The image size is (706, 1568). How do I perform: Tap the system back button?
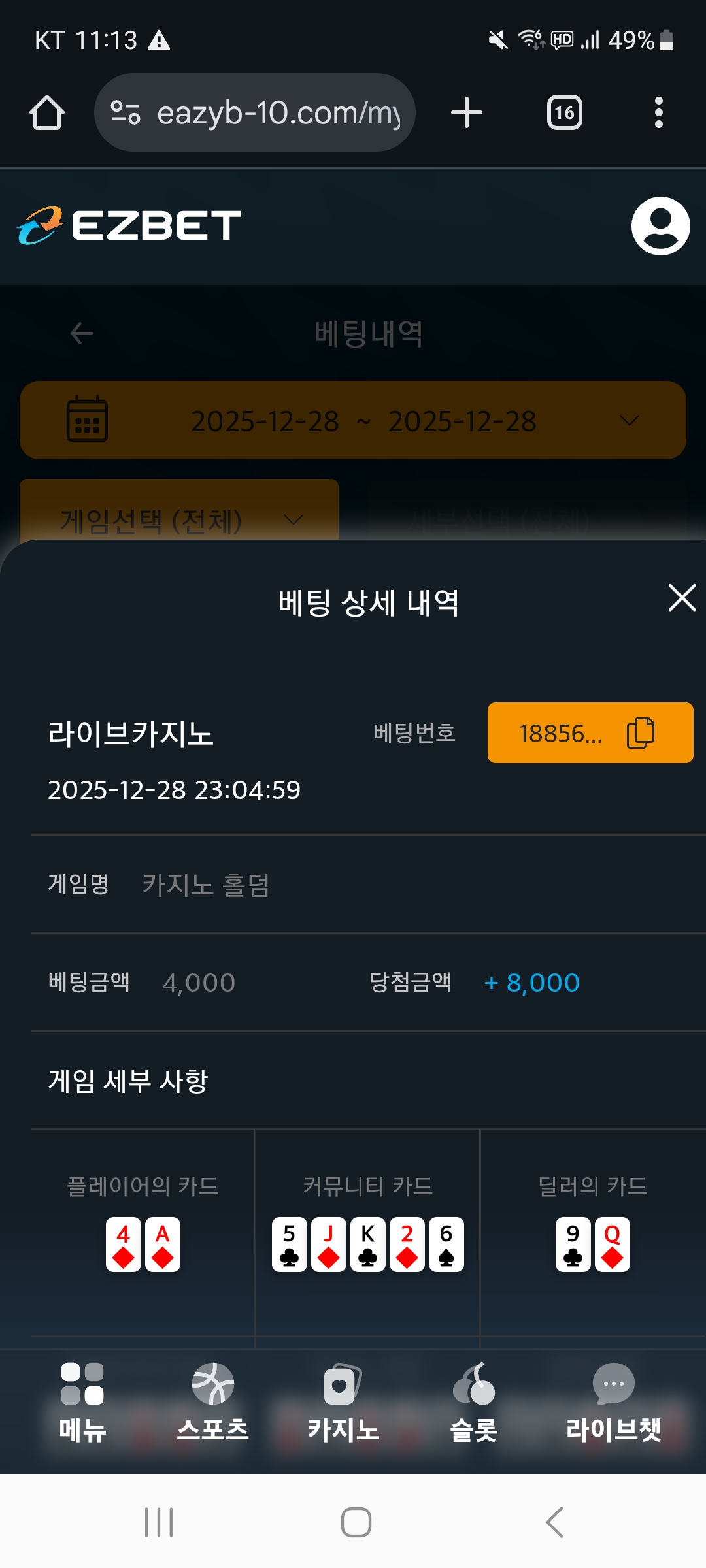[554, 1522]
